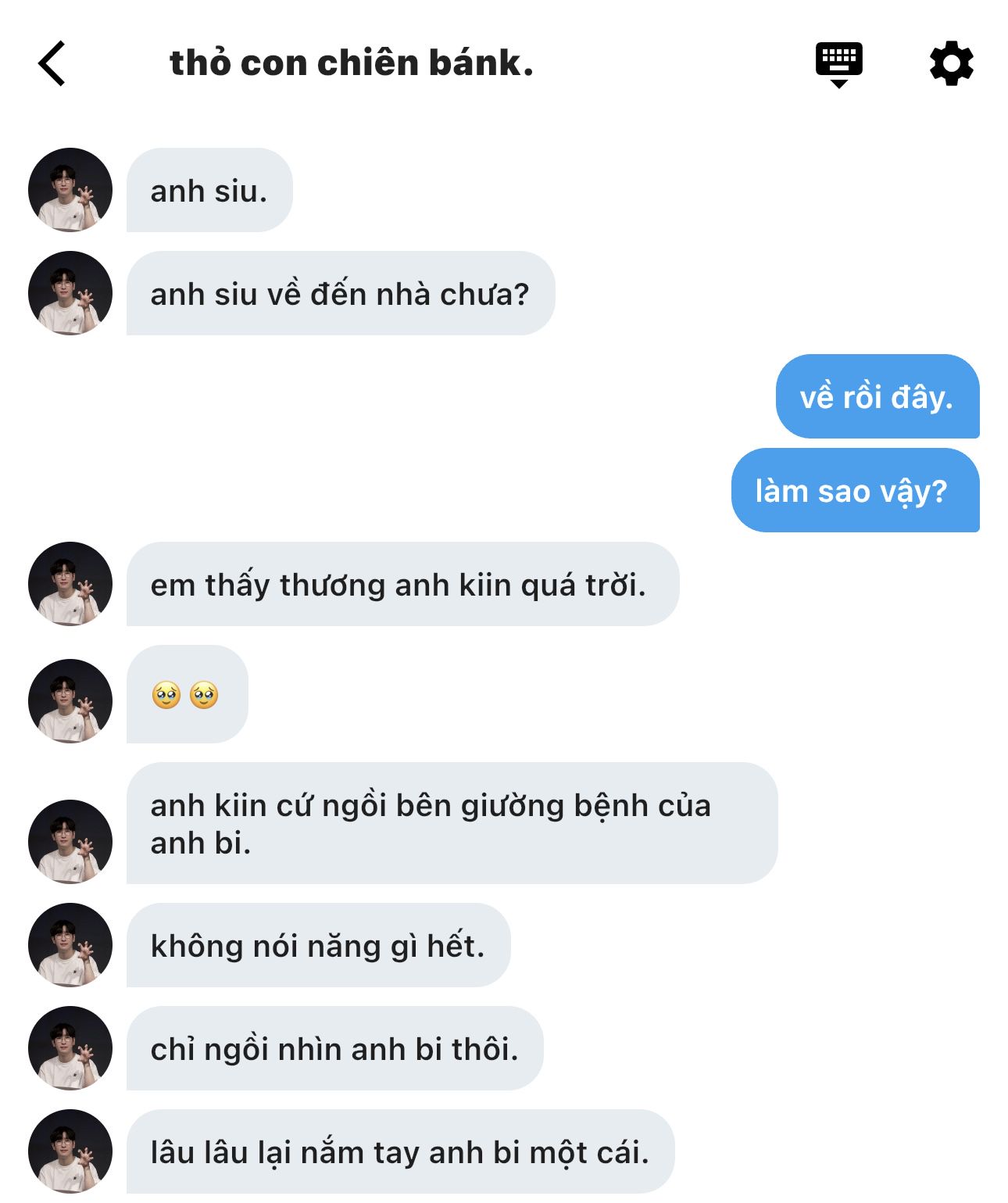Hide the keyboard with the keyboard icon

tap(838, 63)
